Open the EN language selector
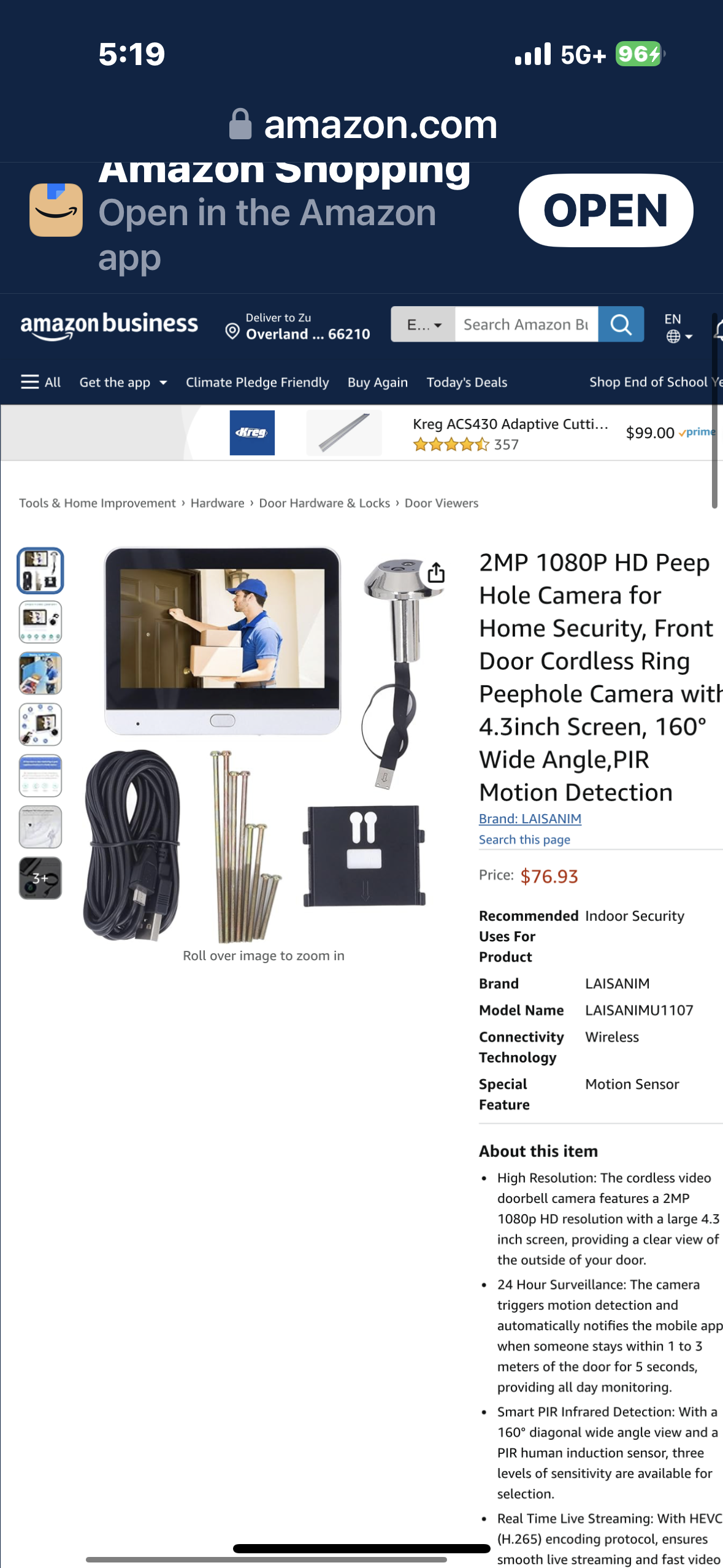The image size is (723, 1568). [678, 328]
